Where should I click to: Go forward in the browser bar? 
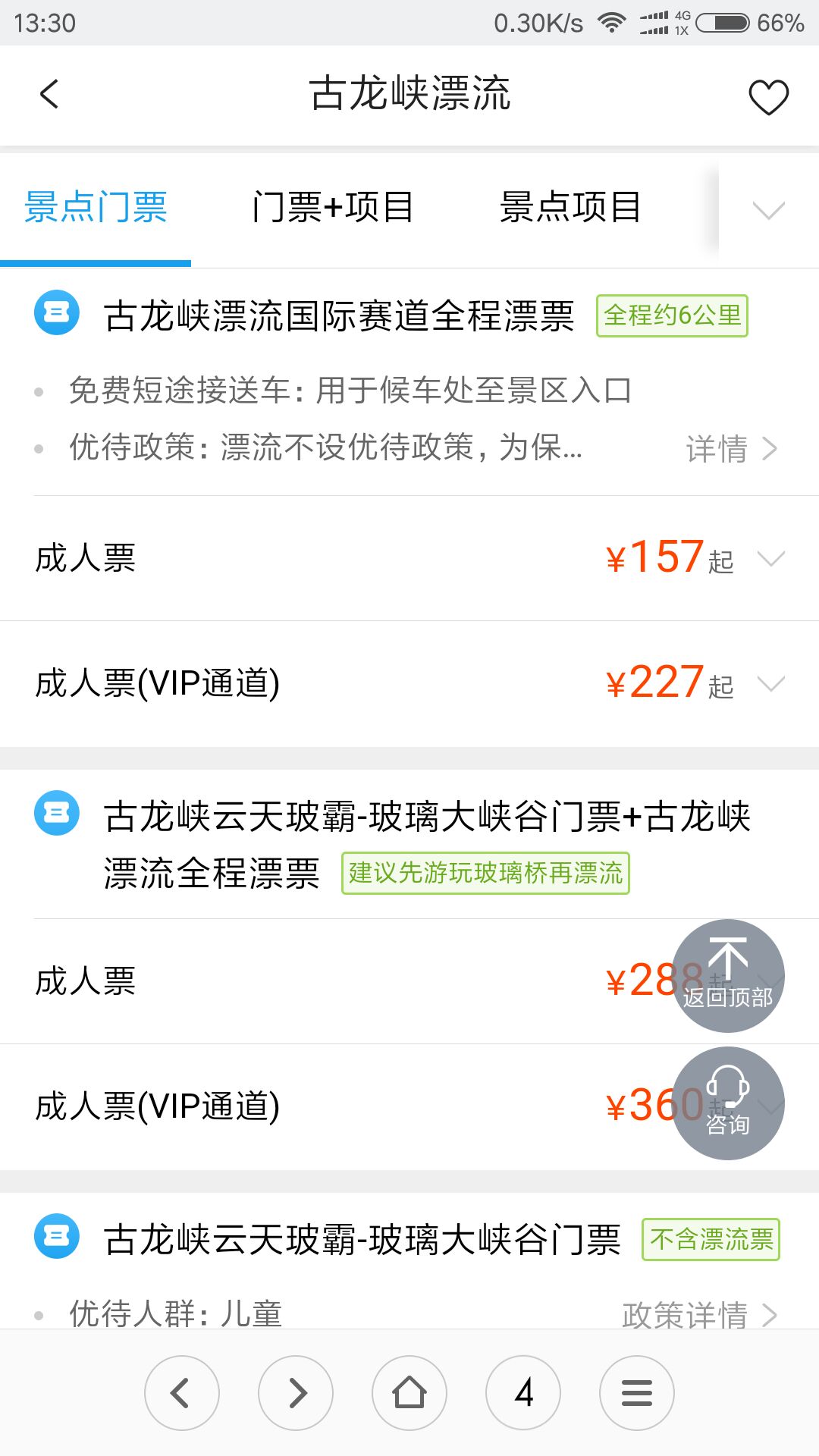[296, 1393]
